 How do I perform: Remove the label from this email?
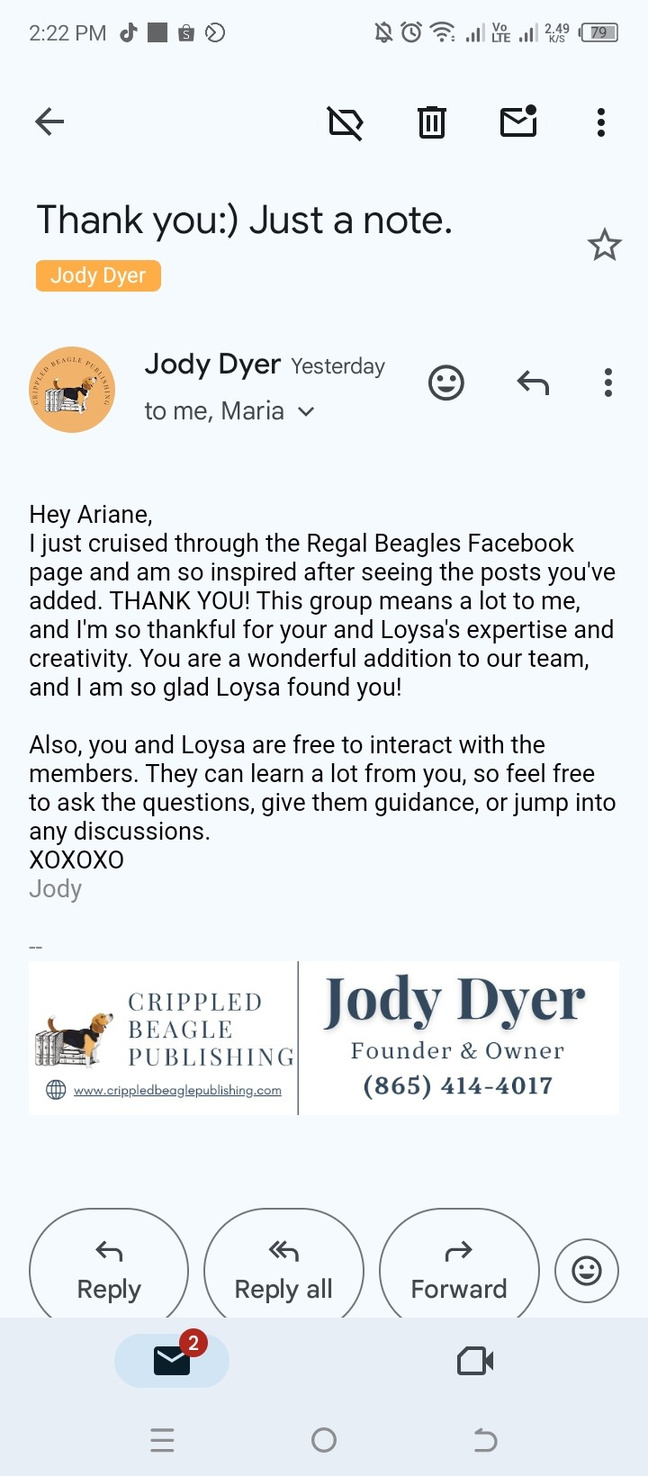(x=345, y=122)
